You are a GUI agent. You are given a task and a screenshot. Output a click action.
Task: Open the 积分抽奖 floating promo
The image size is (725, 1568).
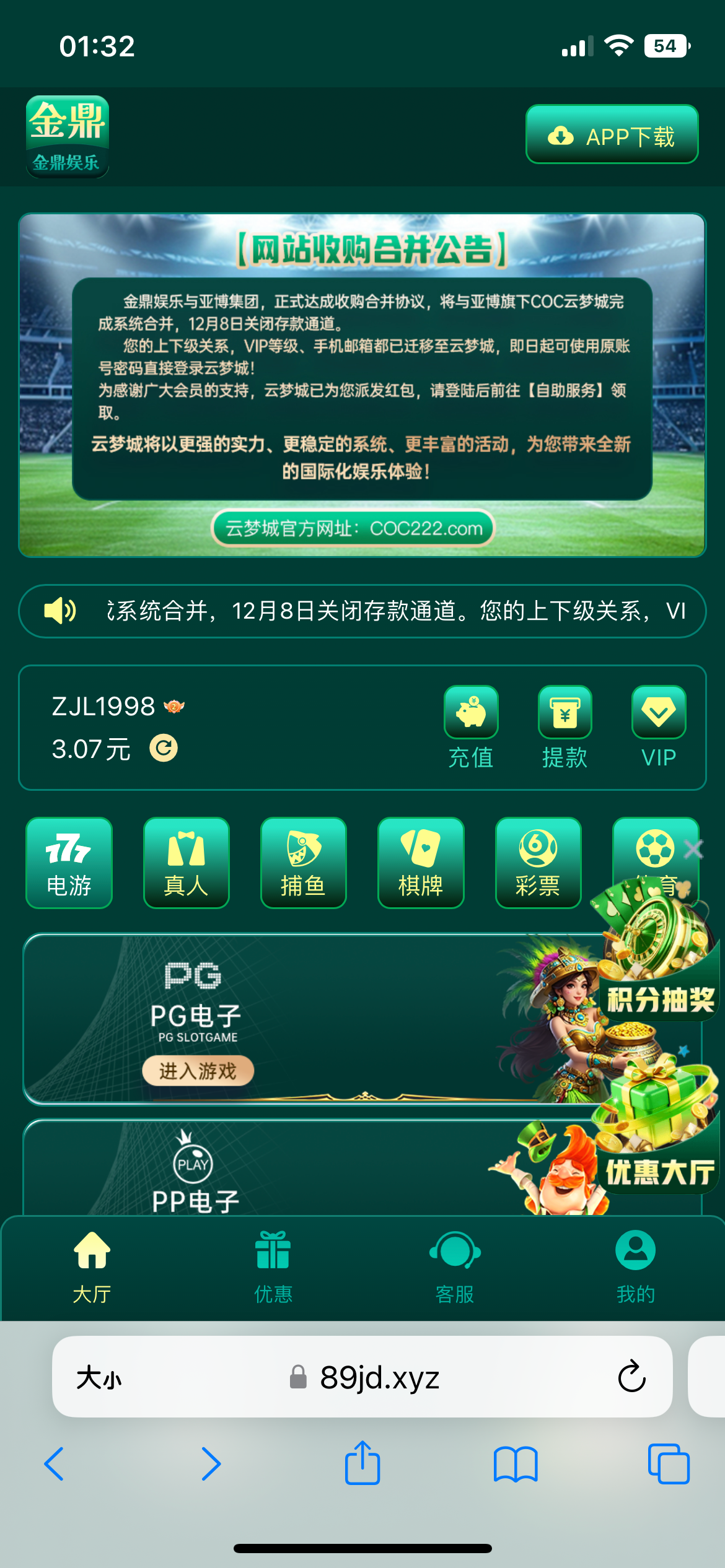[658, 966]
